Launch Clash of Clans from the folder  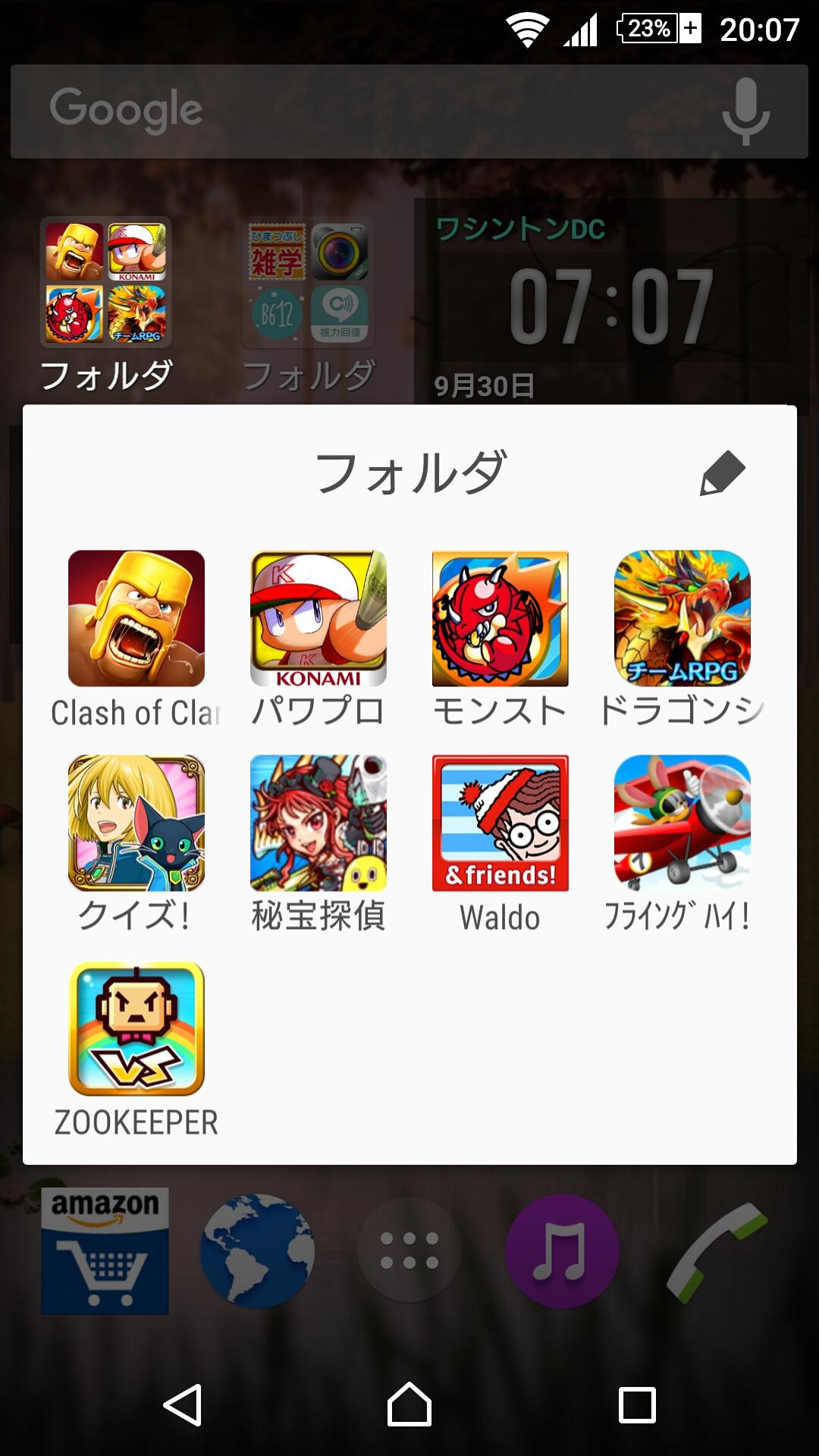tap(135, 618)
